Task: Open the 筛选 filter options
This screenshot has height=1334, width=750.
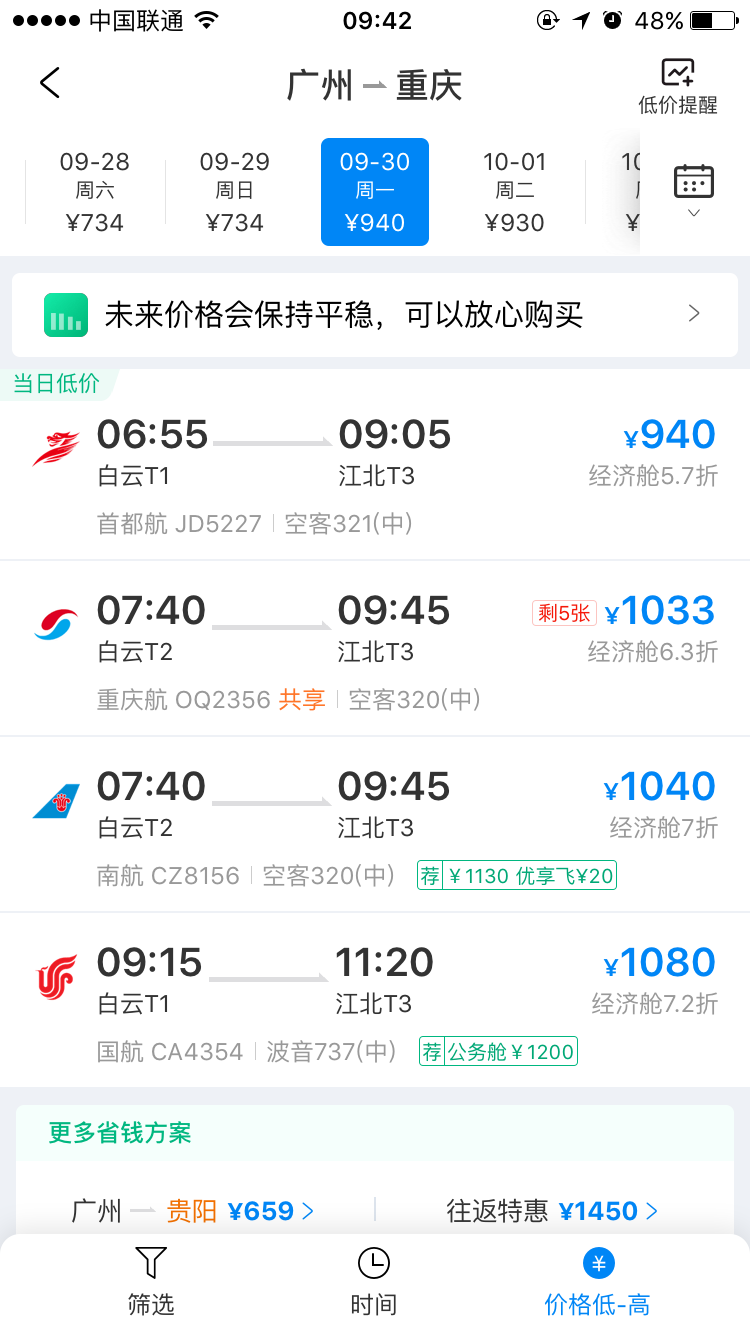Action: pyautogui.click(x=151, y=1281)
